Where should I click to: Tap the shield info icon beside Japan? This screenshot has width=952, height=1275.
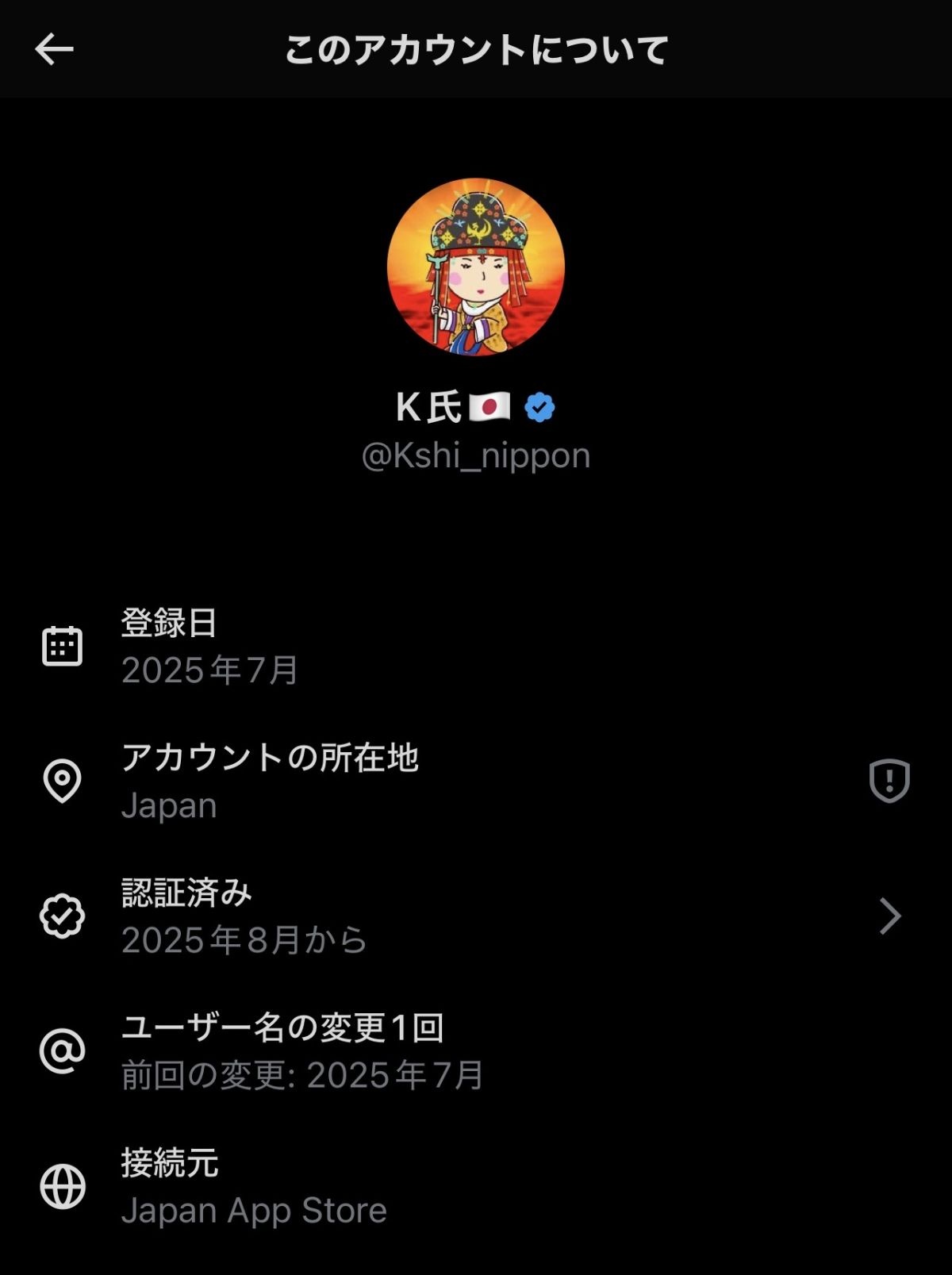pyautogui.click(x=889, y=781)
